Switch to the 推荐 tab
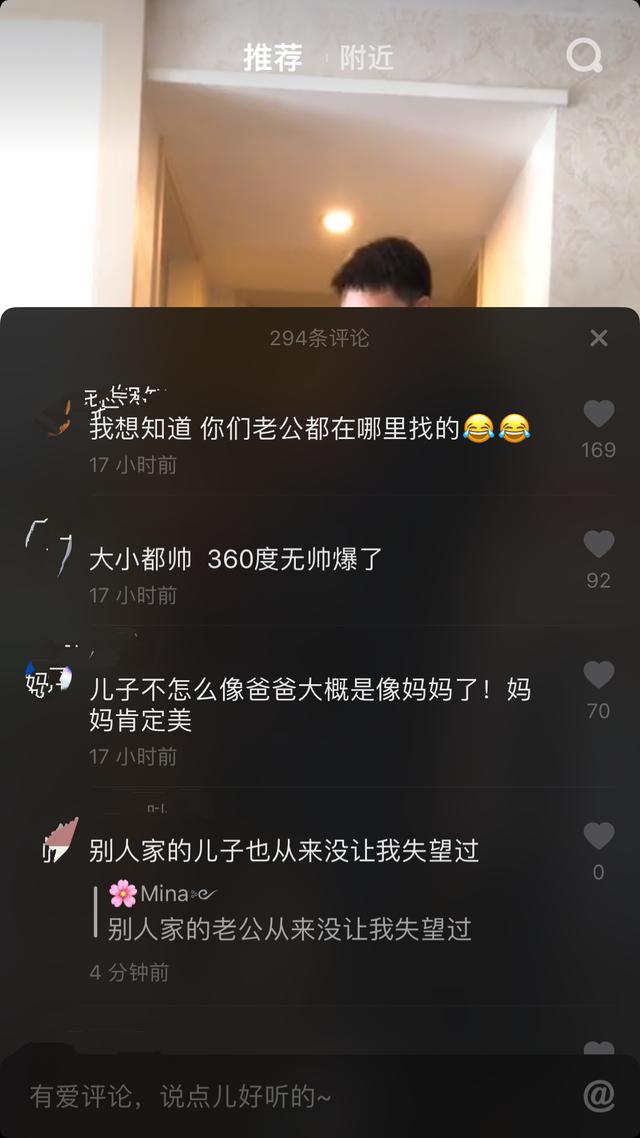The height and width of the screenshot is (1138, 640). [272, 58]
